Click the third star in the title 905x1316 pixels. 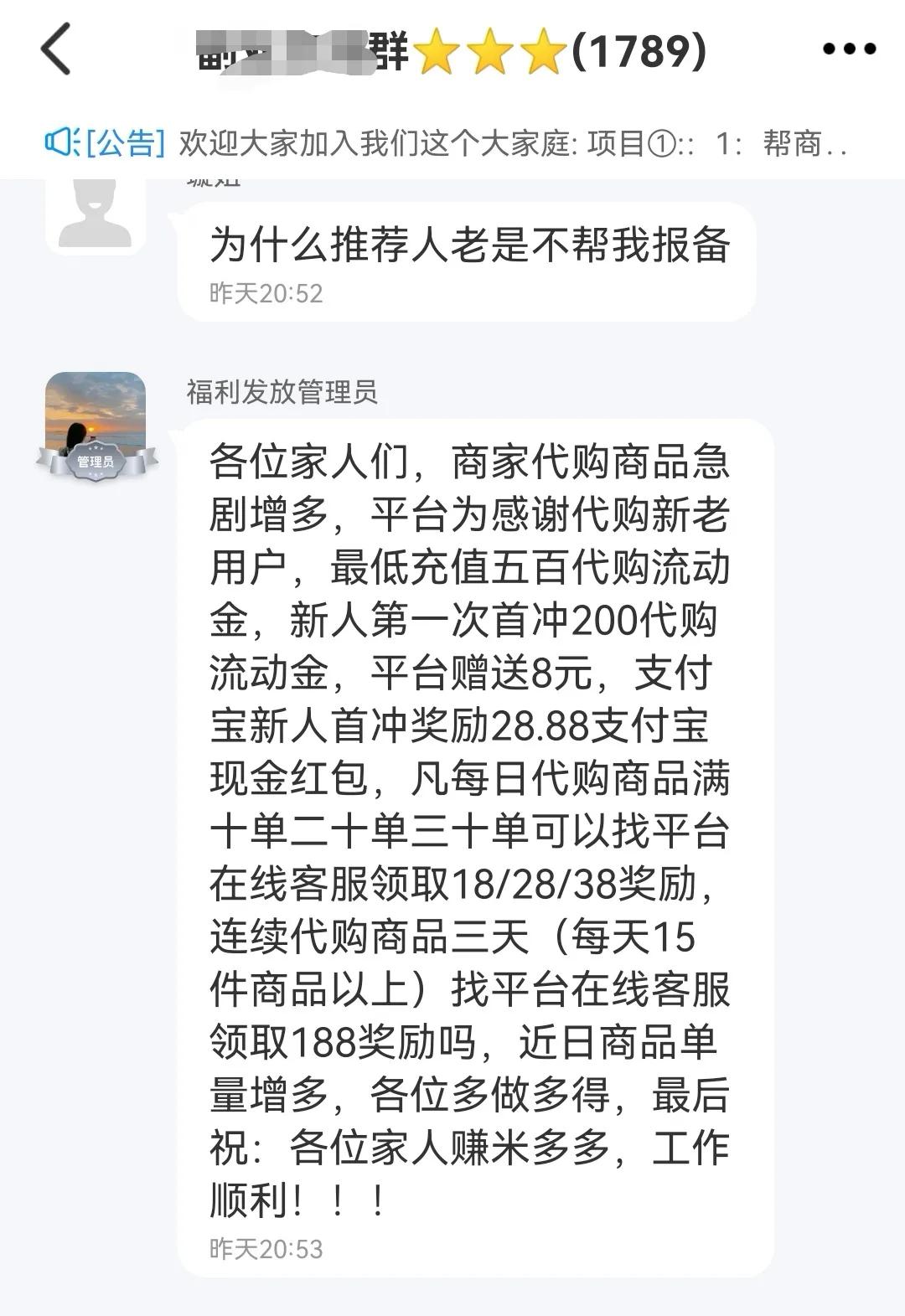tap(545, 52)
